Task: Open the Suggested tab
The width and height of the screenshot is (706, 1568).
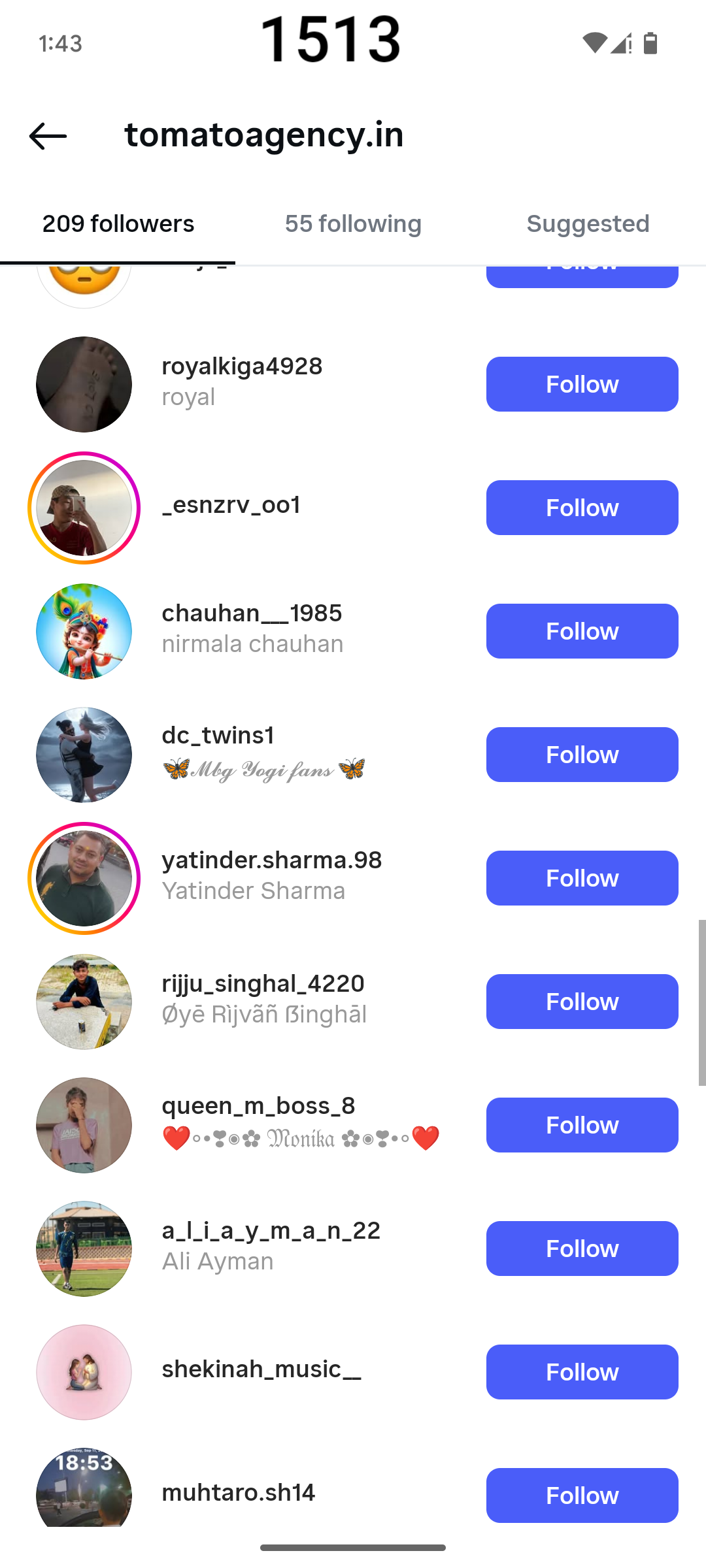Action: tap(588, 224)
